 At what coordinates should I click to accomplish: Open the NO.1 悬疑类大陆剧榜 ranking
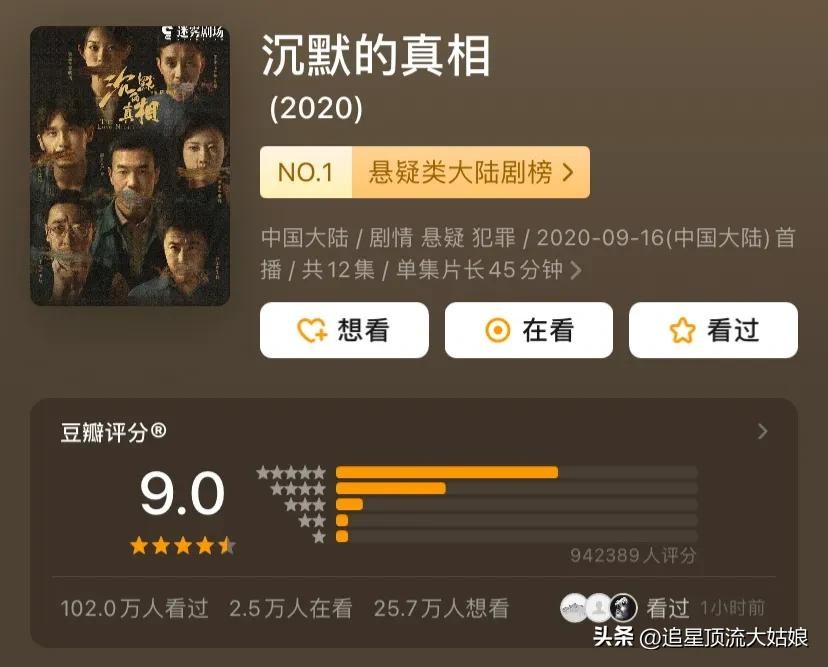(x=425, y=172)
